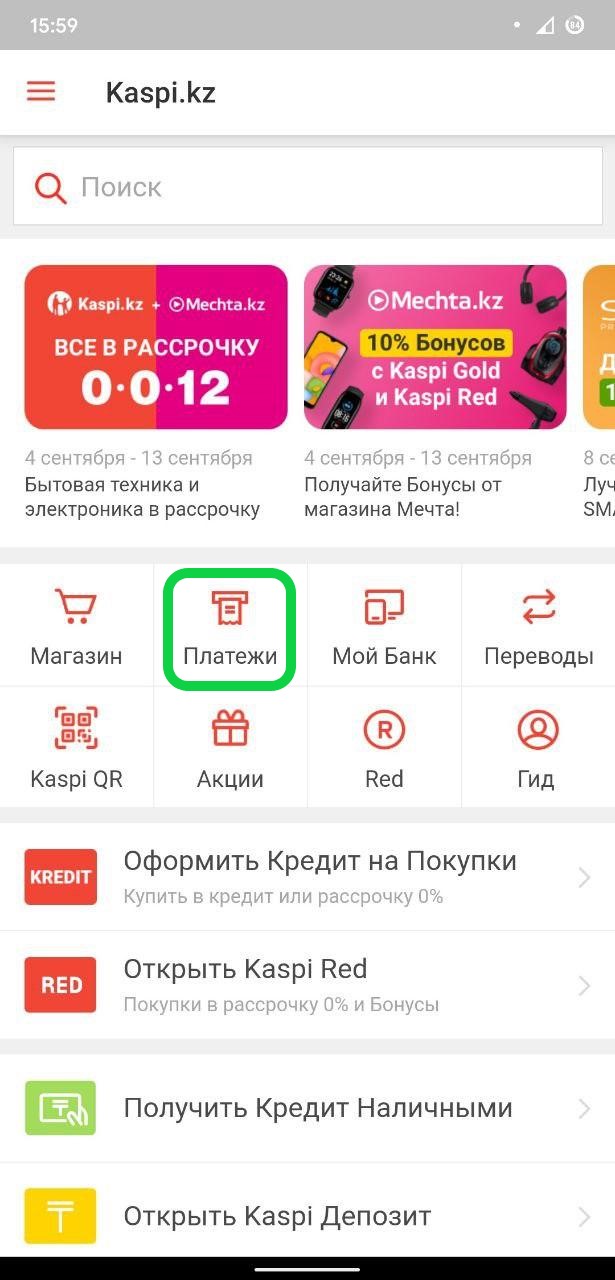Screen dimensions: 615x1280
Task: Open the Red section
Action: pyautogui.click(x=384, y=746)
